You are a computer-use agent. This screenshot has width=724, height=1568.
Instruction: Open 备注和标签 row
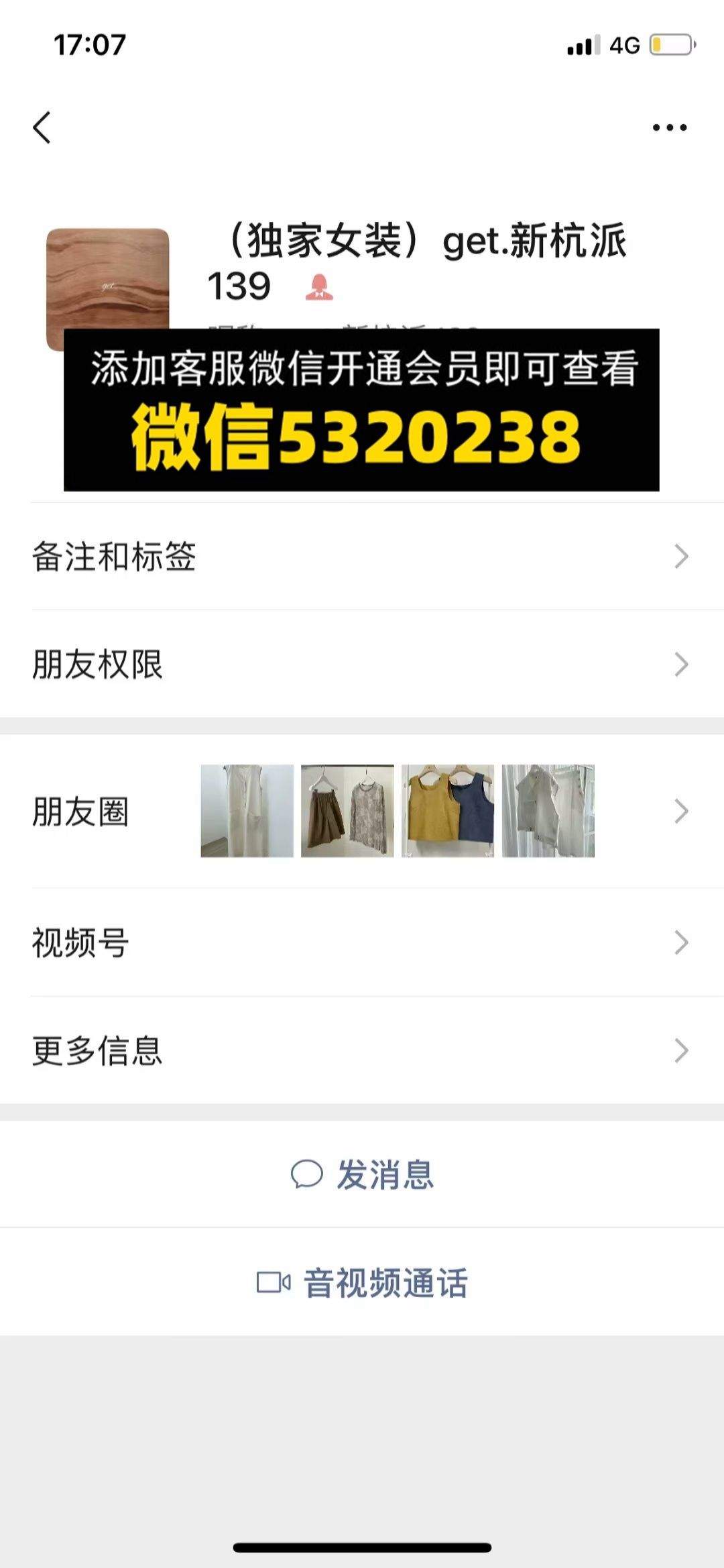[x=362, y=556]
